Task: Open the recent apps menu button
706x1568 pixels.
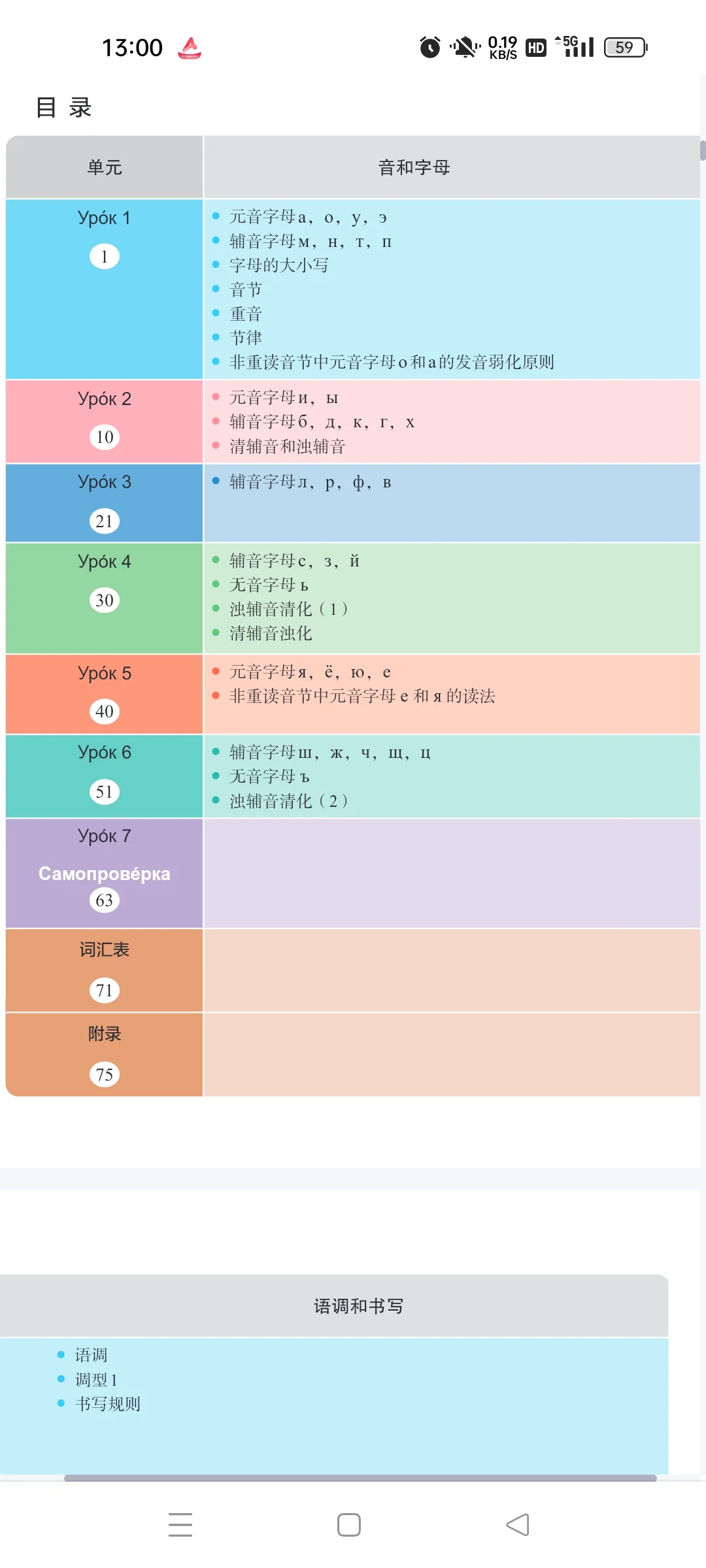Action: click(x=180, y=1525)
